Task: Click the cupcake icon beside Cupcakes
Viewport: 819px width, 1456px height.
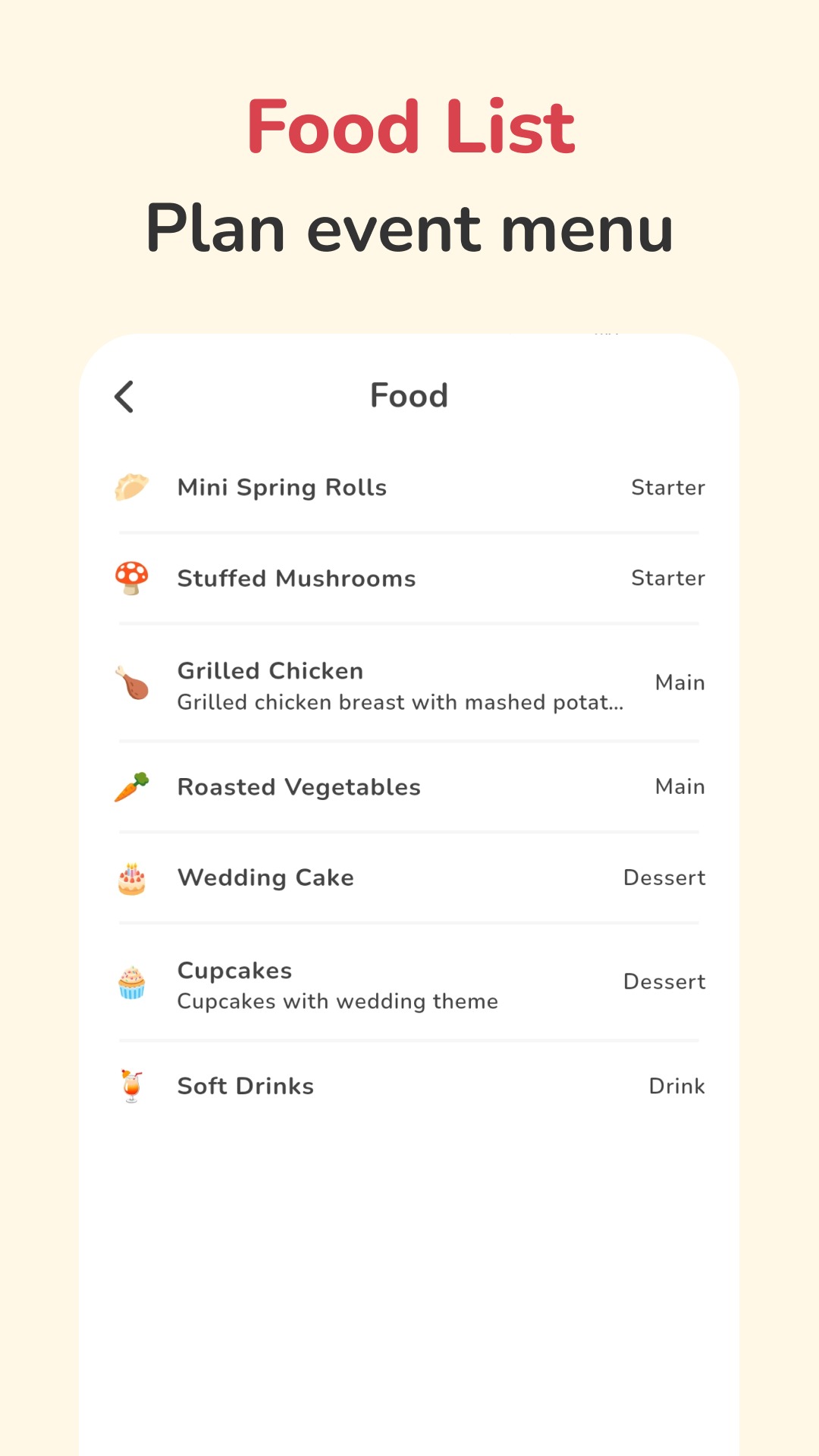Action: (132, 981)
